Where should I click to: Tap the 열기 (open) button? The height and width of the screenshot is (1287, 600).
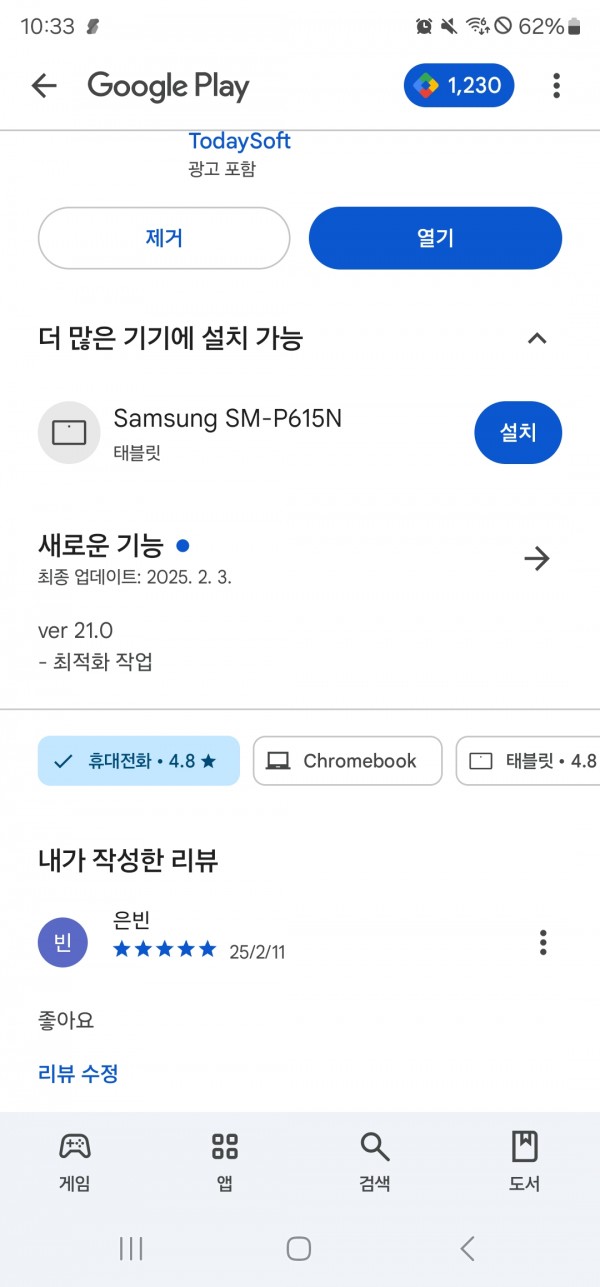(435, 238)
